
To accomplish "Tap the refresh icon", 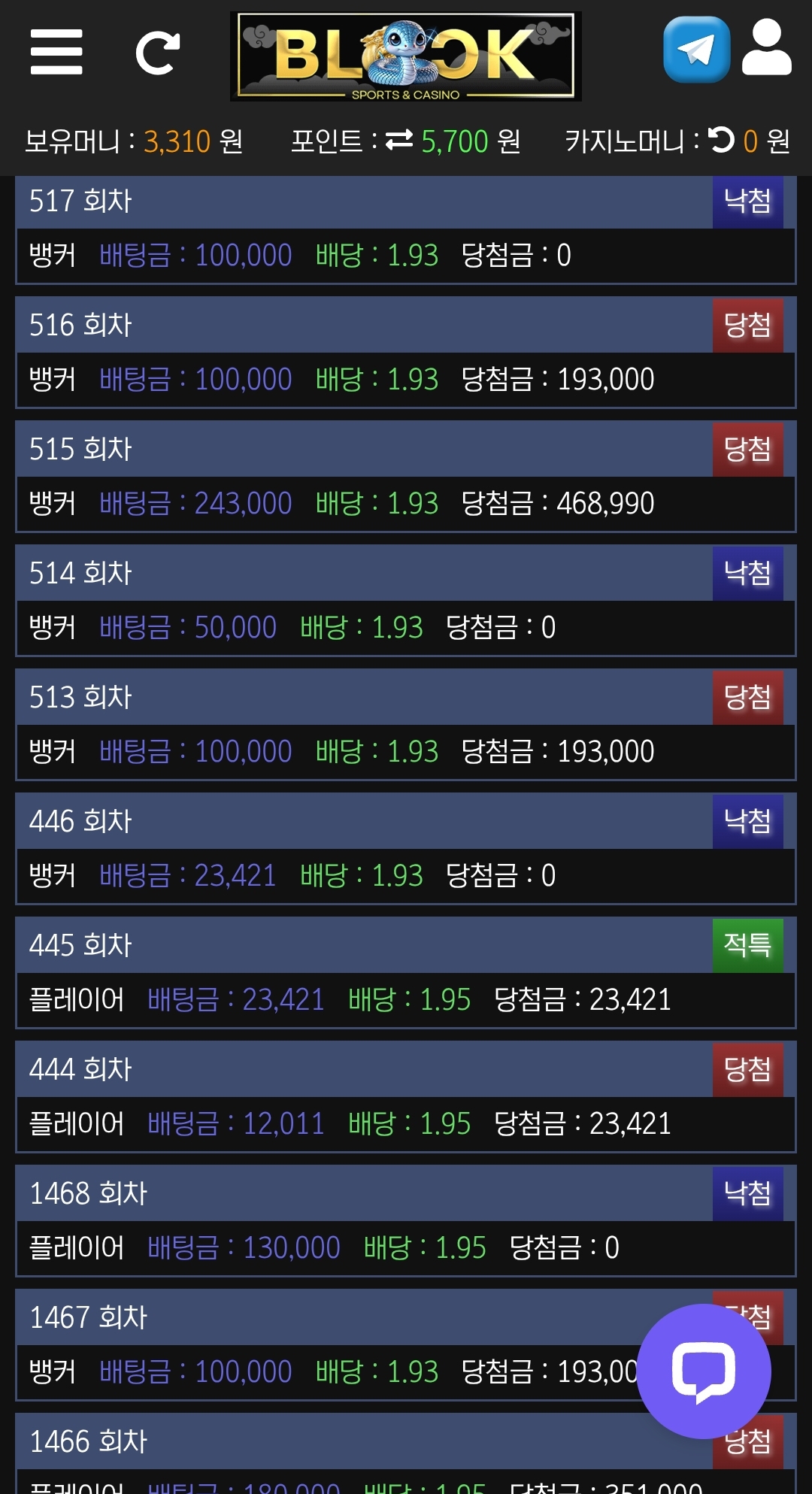I will [x=158, y=53].
